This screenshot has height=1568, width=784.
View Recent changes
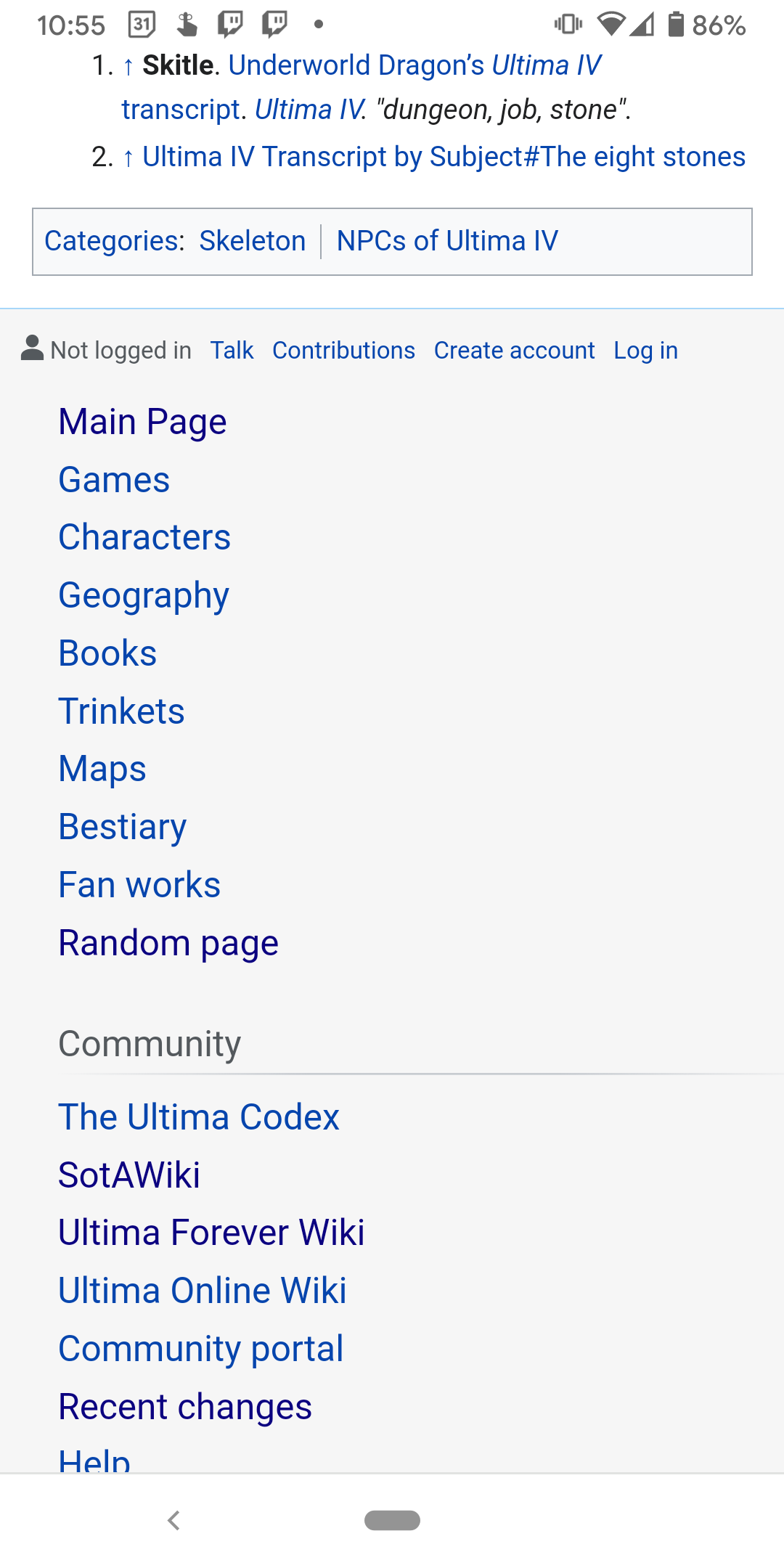point(185,1407)
